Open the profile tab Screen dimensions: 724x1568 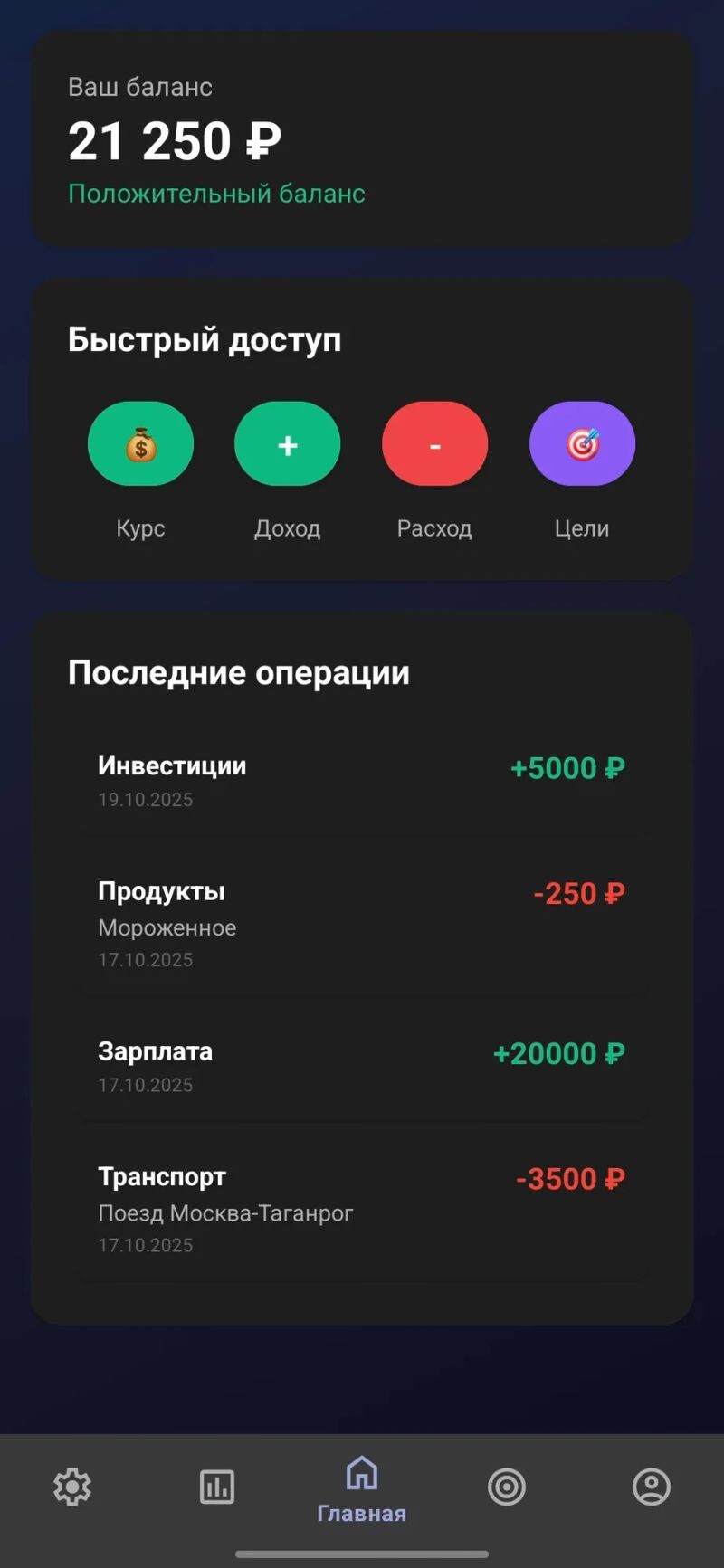pos(652,1487)
